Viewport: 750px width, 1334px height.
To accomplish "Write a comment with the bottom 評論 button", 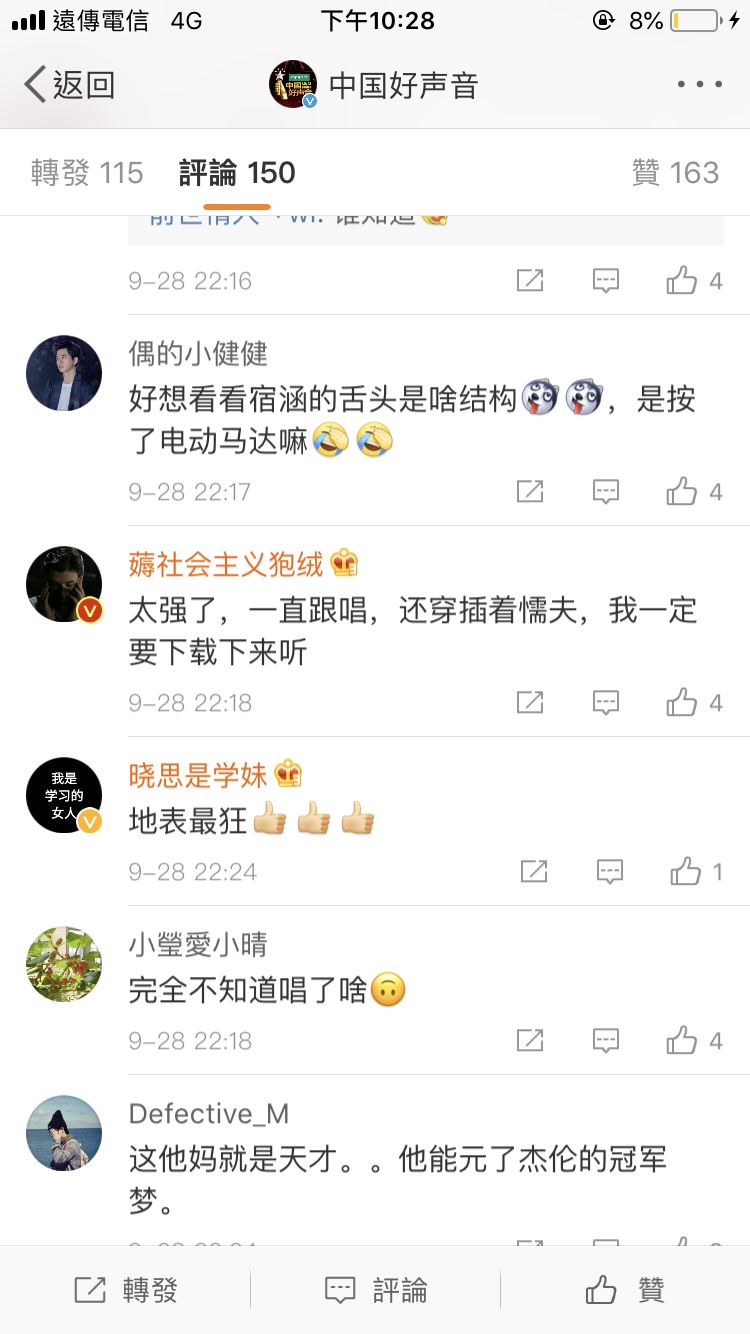I will pos(376,1290).
